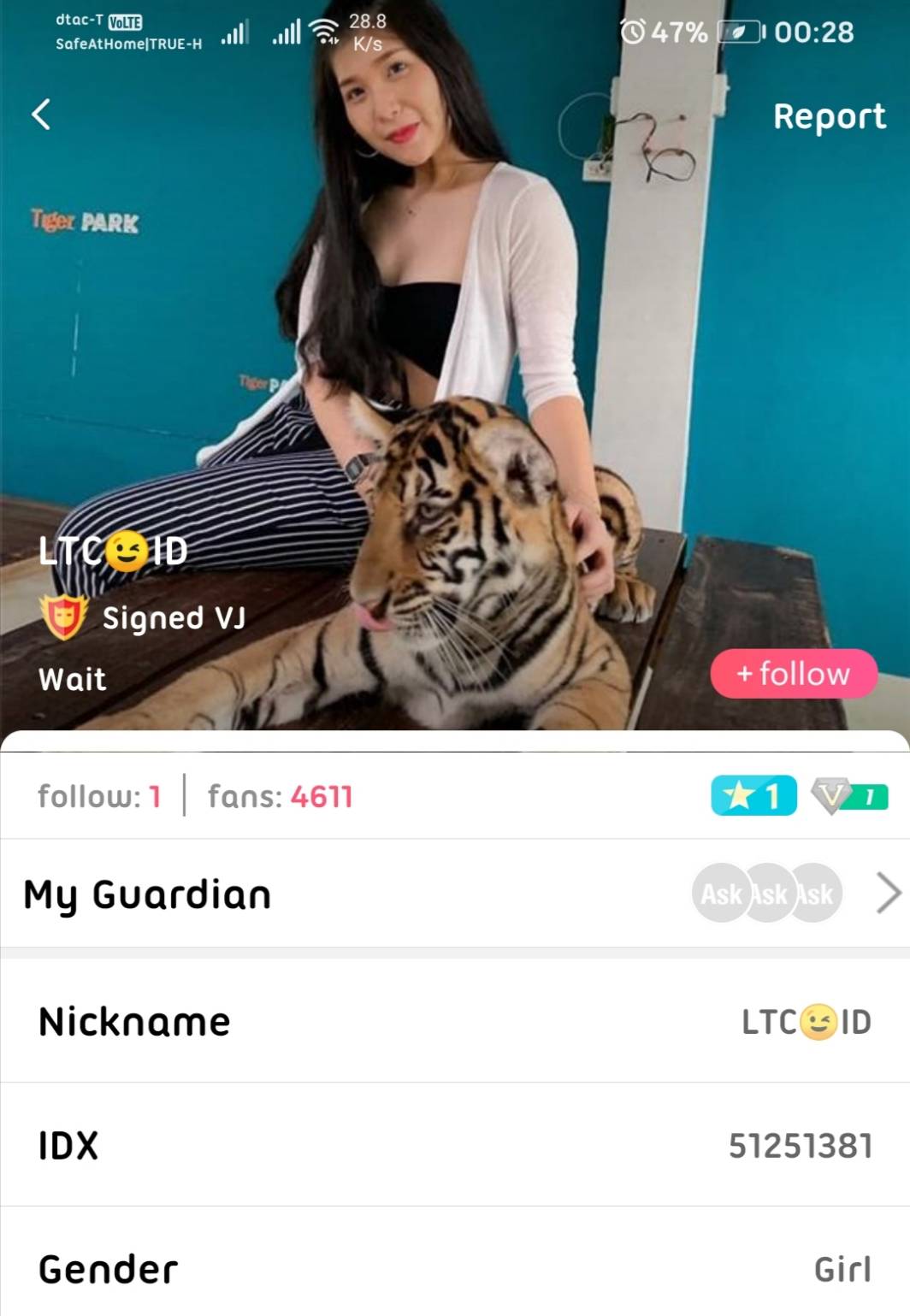Report this profile
The width and height of the screenshot is (910, 1316).
(828, 116)
